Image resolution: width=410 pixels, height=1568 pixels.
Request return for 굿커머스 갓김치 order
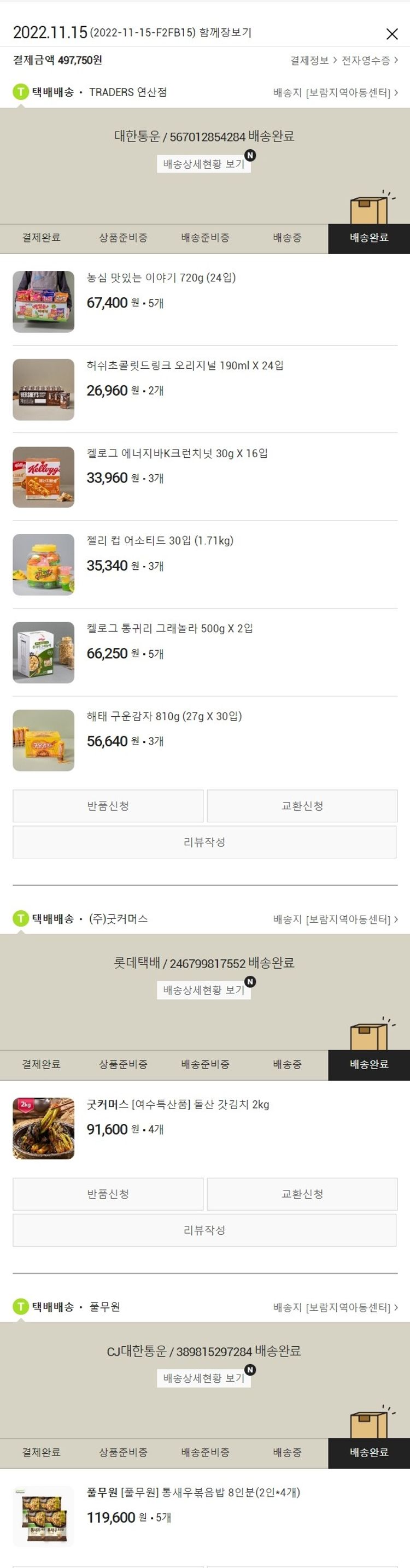(108, 1194)
